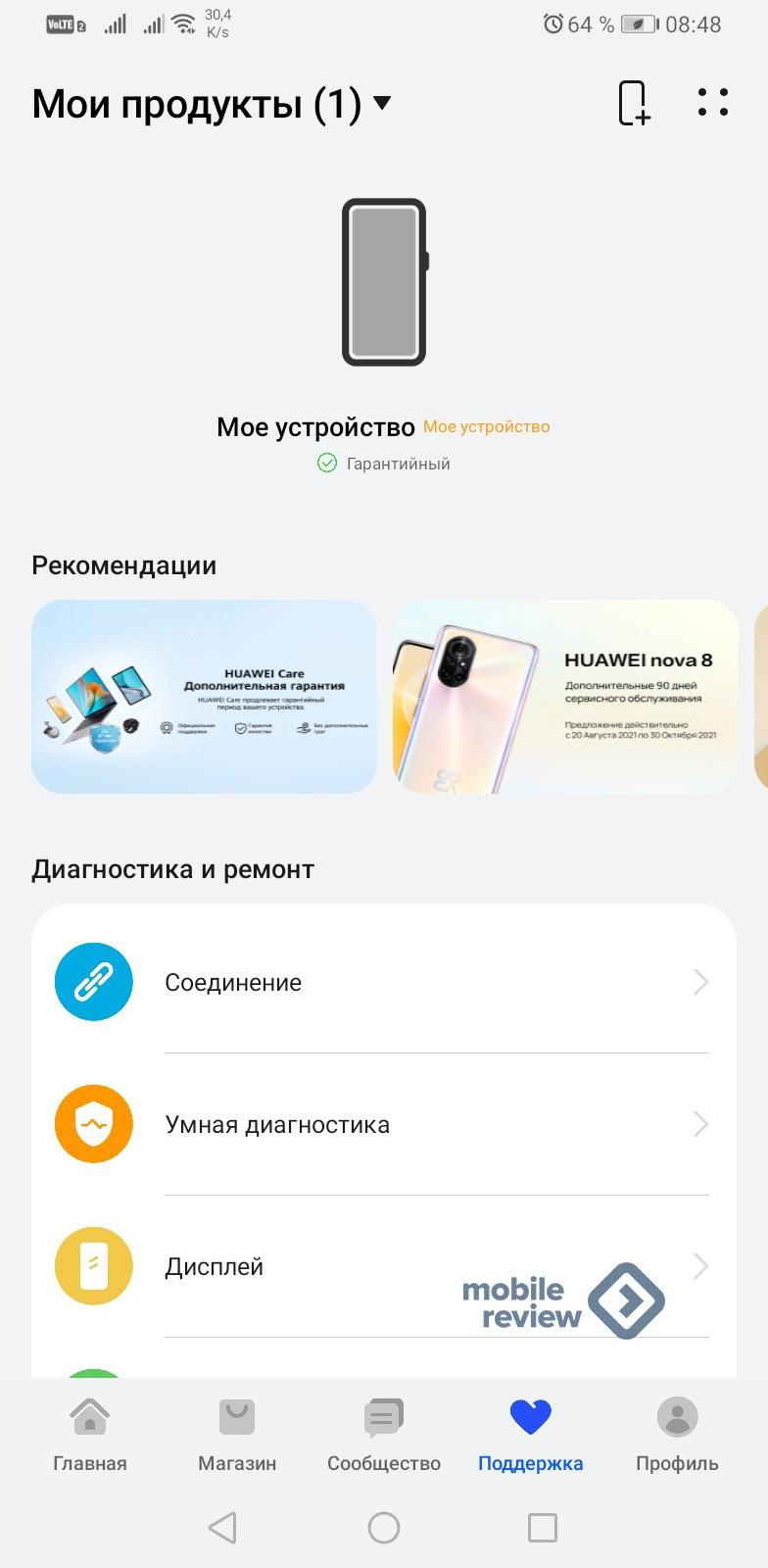Open the four-dot overflow menu

(713, 103)
